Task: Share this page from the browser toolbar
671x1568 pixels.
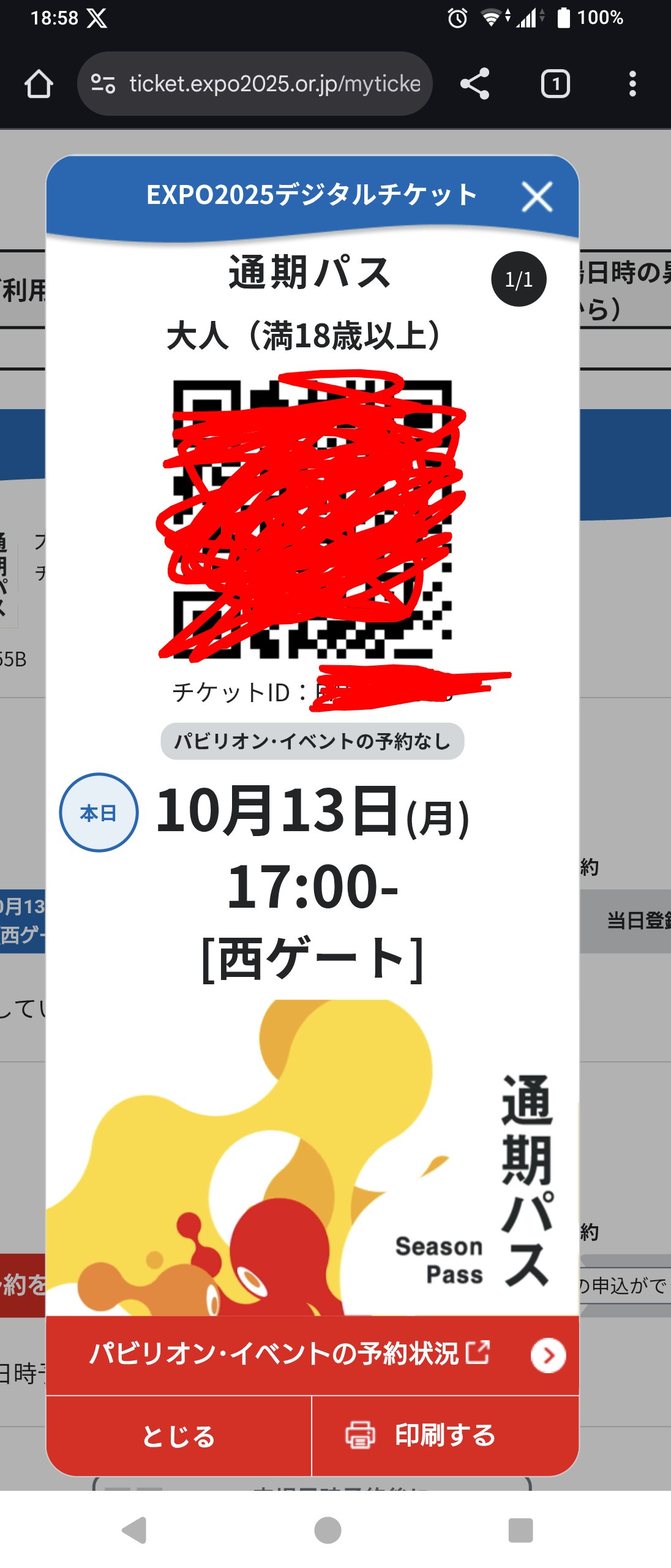Action: tap(475, 84)
